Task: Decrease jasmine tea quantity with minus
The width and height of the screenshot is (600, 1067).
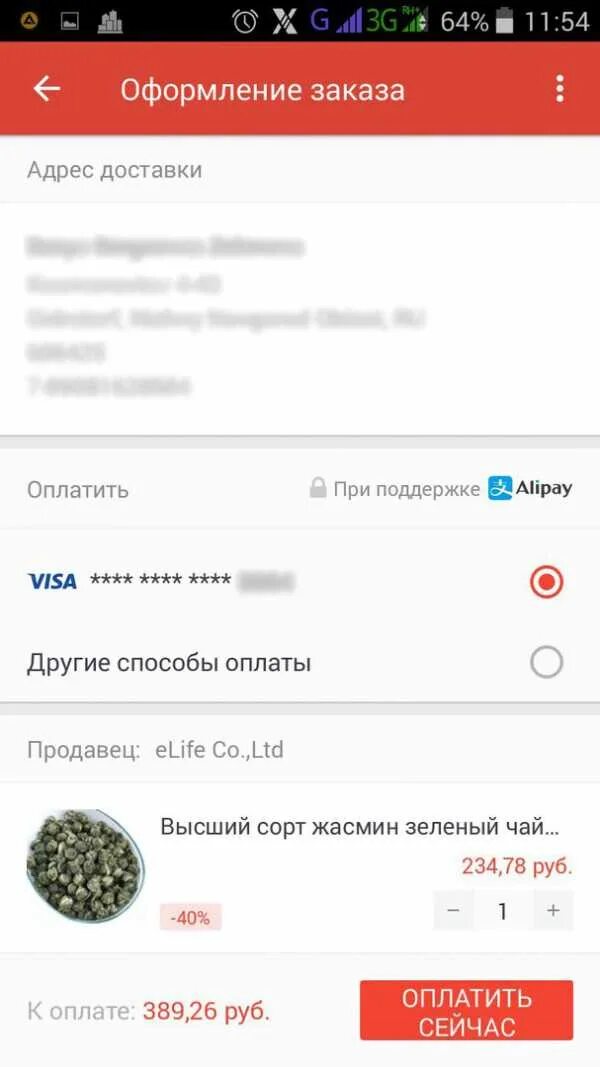Action: tap(454, 911)
